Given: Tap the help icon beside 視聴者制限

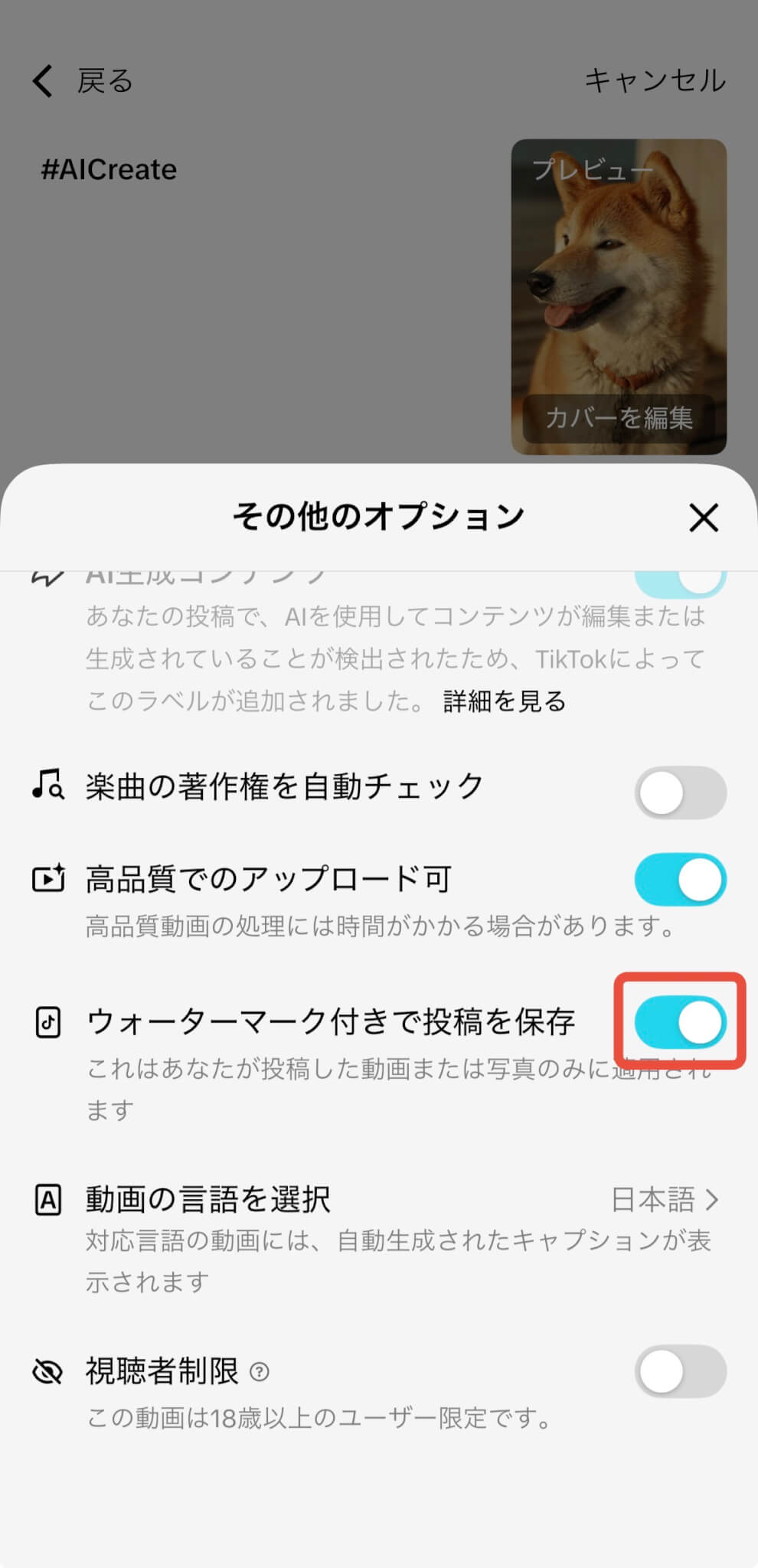Looking at the screenshot, I should click(x=260, y=1371).
